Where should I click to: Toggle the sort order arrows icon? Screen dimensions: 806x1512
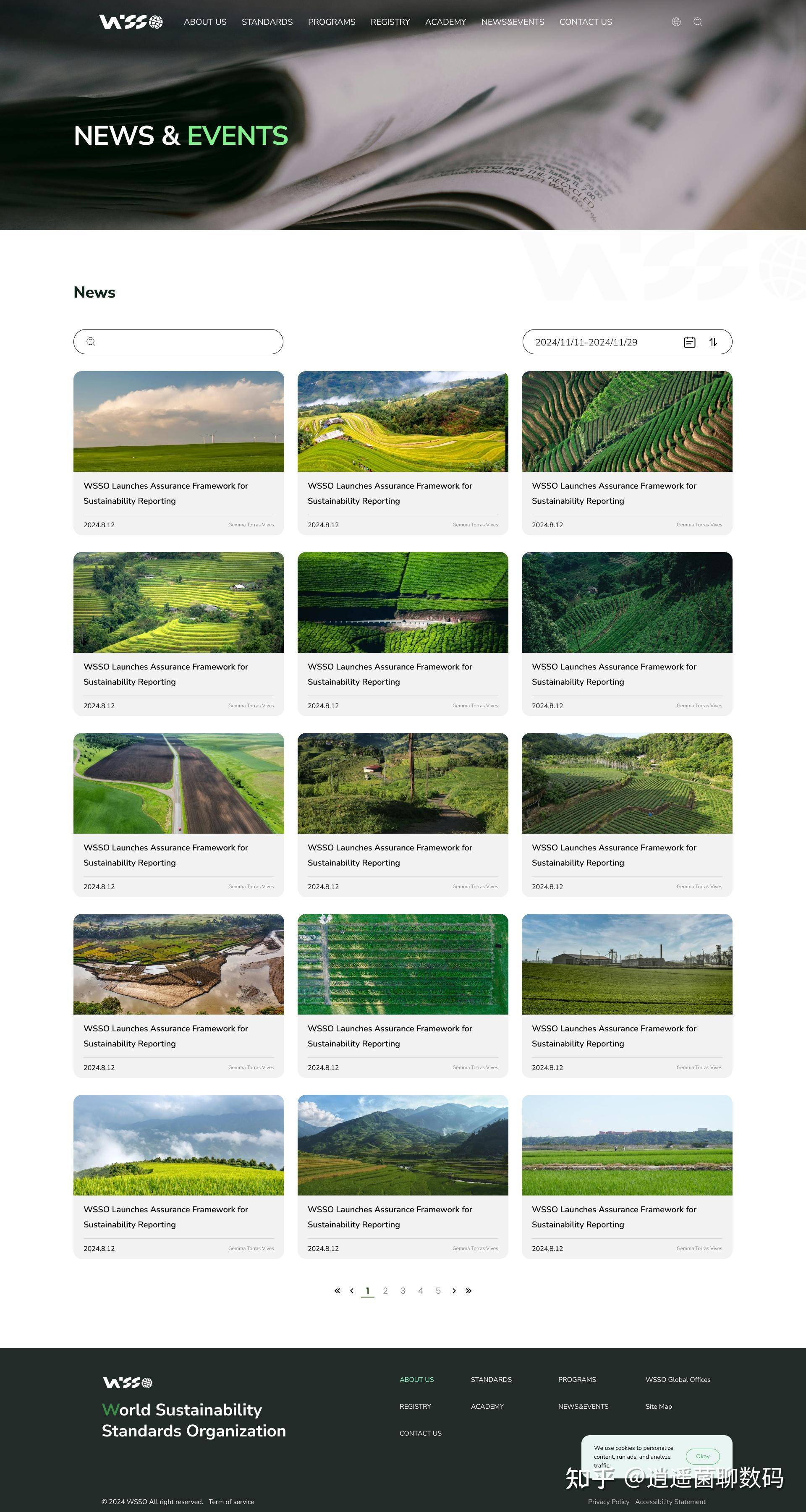coord(713,342)
